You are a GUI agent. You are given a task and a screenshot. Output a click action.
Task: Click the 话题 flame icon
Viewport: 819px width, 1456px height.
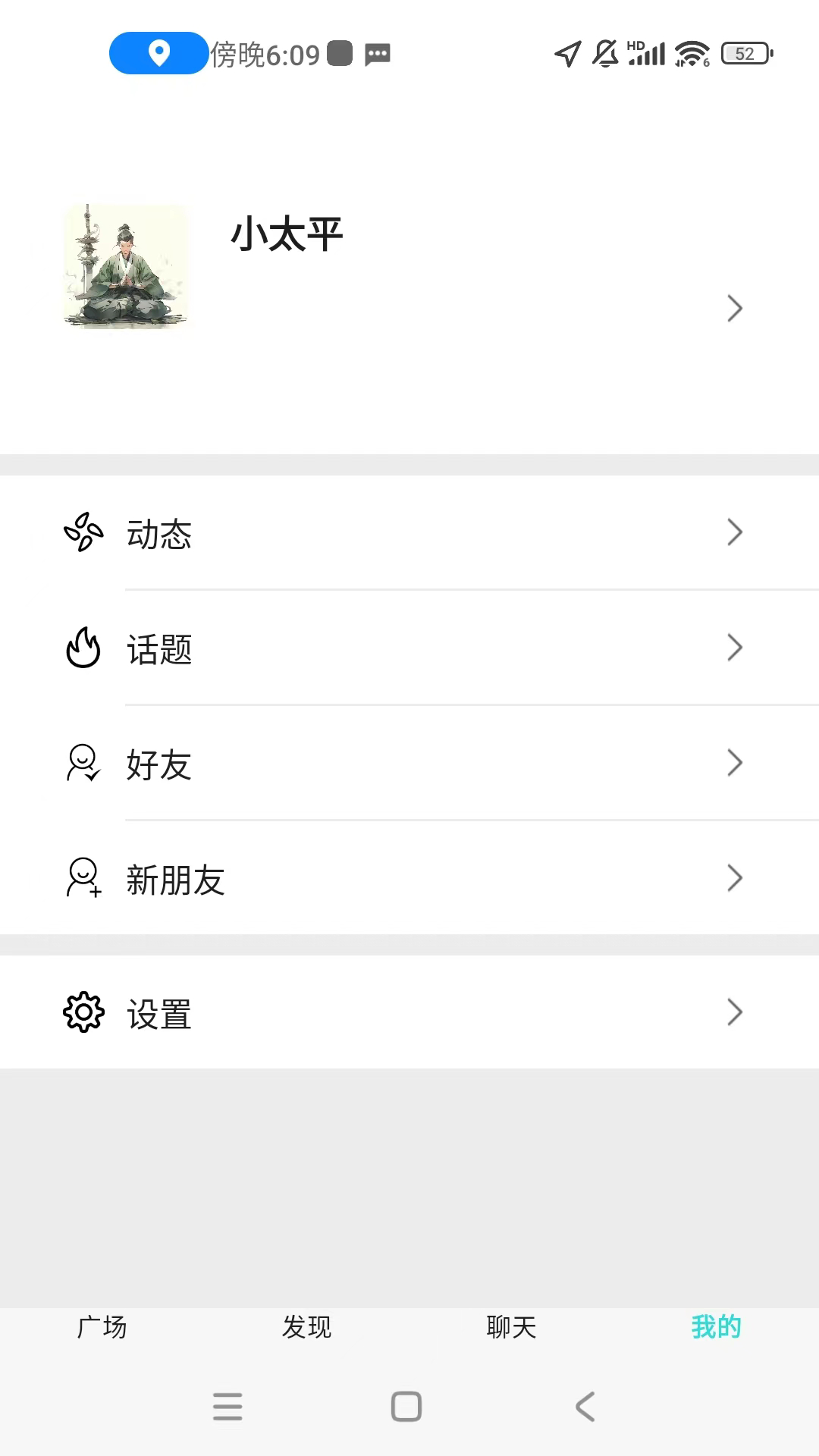82,650
